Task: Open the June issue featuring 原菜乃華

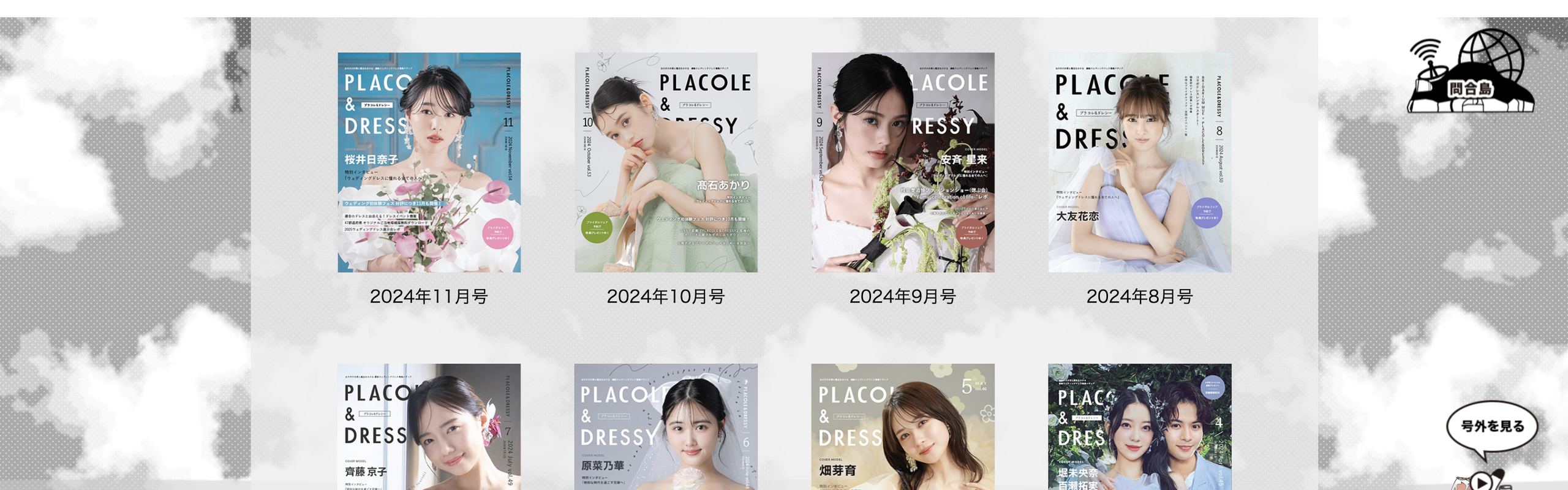Action: 666,427
